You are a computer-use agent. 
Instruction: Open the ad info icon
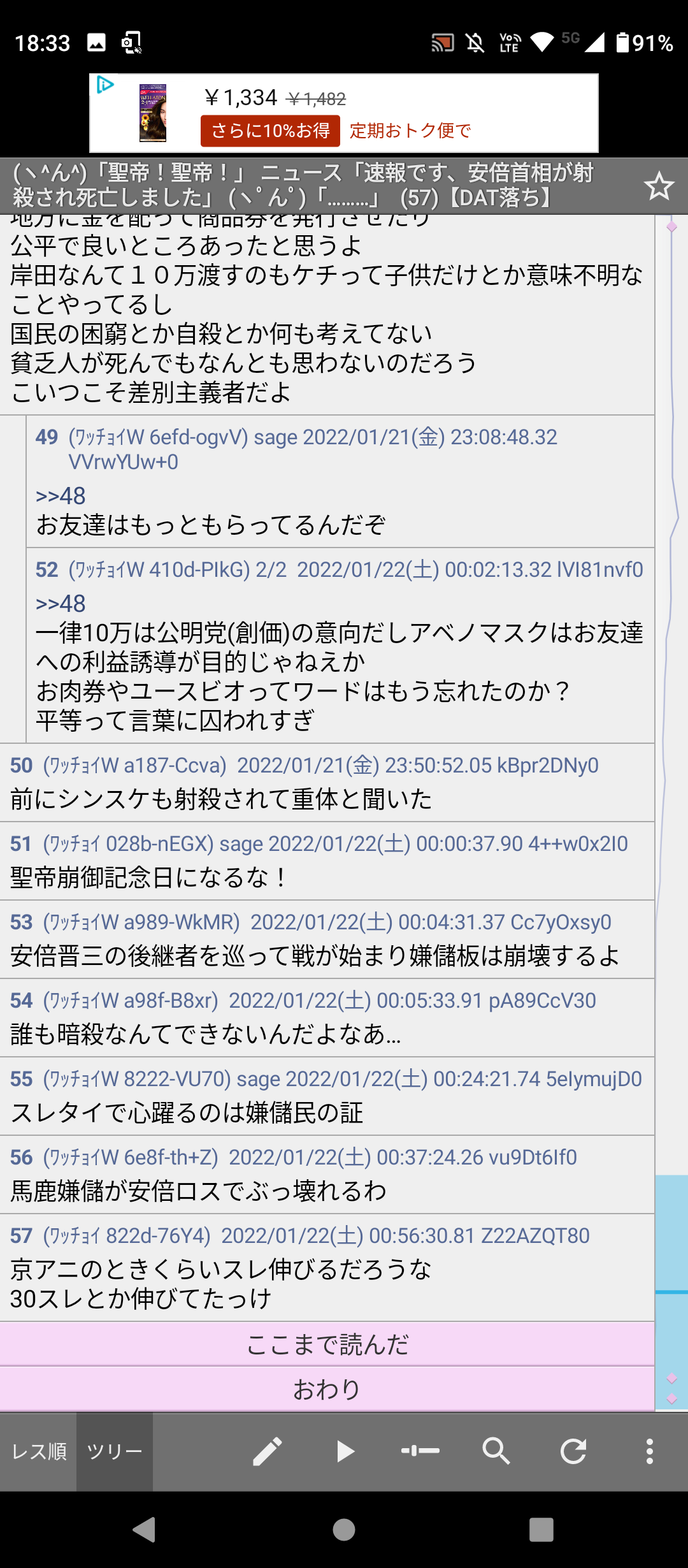104,84
